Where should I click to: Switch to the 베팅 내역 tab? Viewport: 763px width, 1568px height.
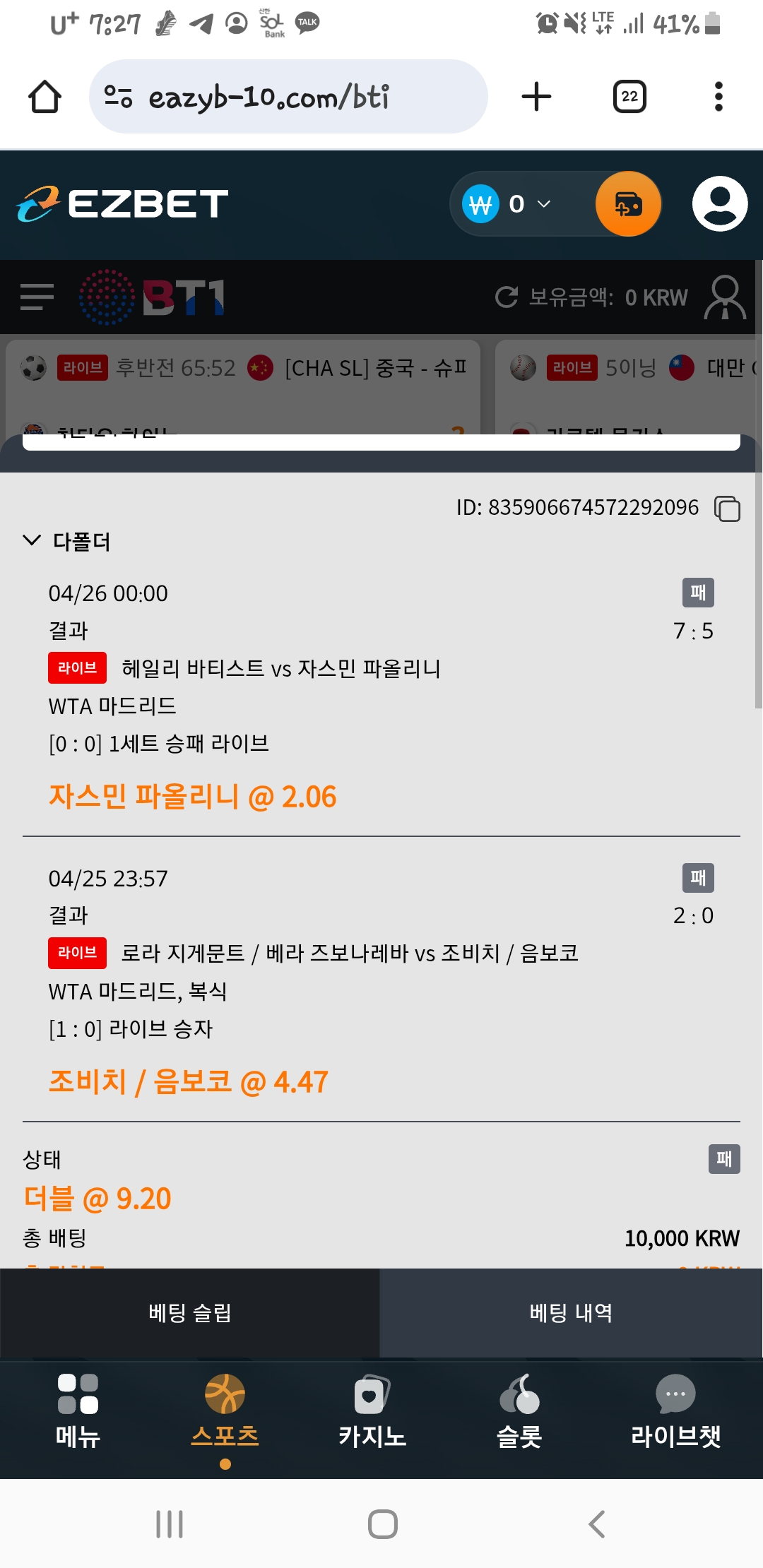(x=571, y=1313)
